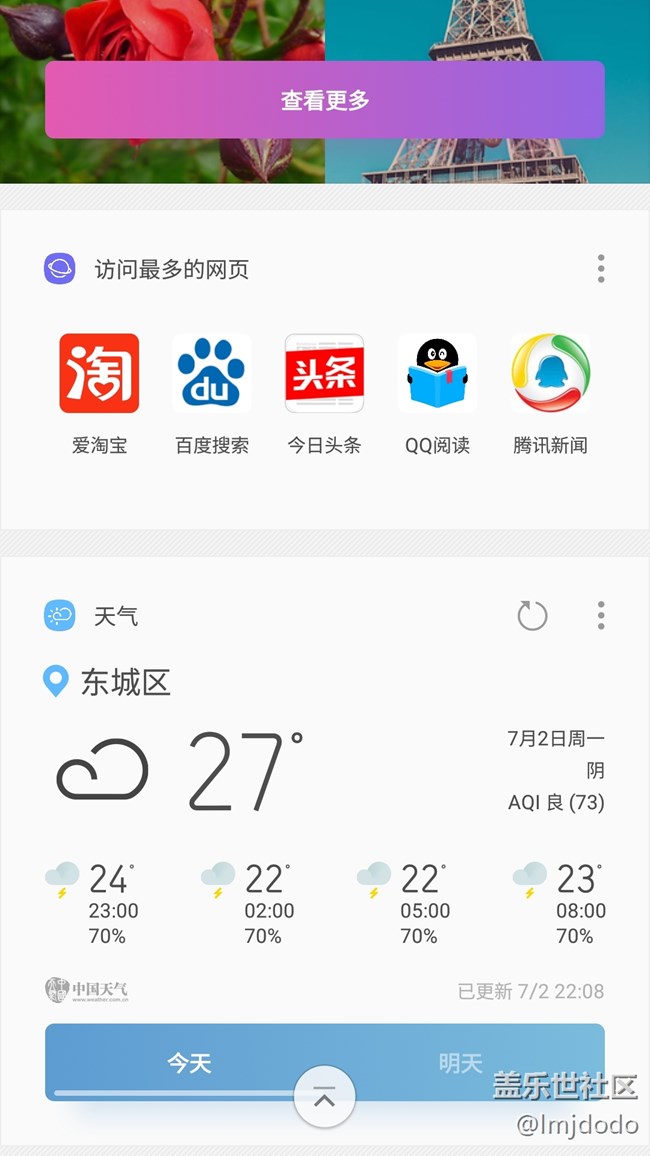Switch to the 今天 forecast tab
This screenshot has width=650, height=1156.
189,1062
